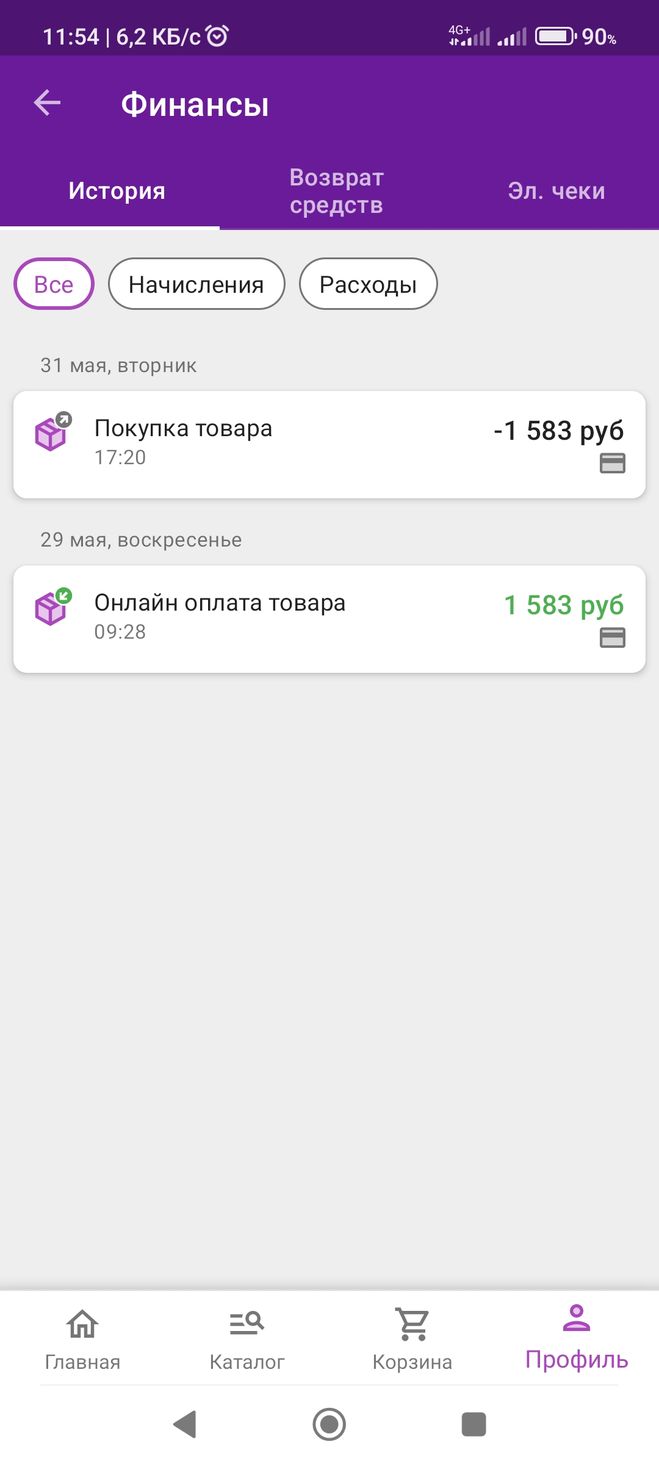Select the Все filter chip
The width and height of the screenshot is (659, 1464).
point(53,284)
